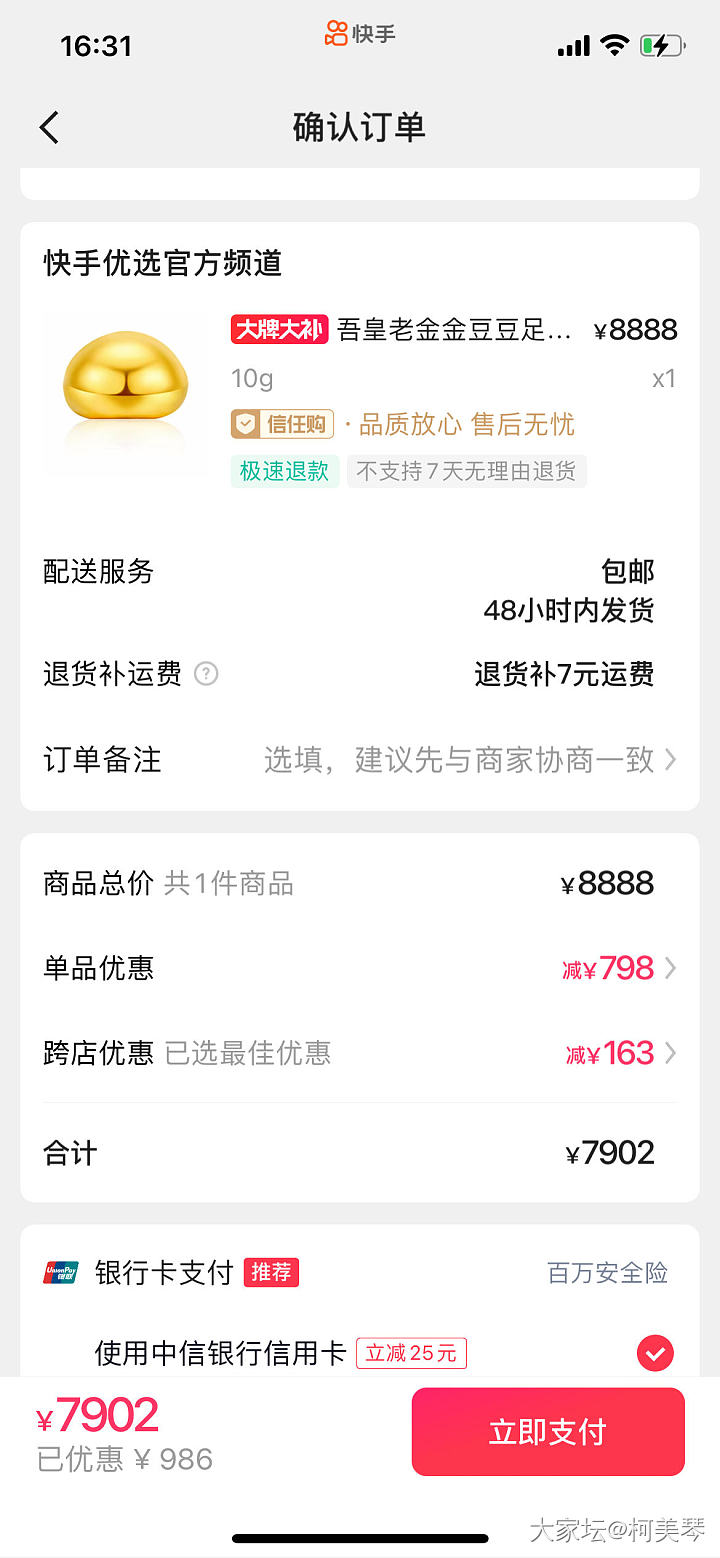Screen dimensions: 720x1558
Task: Tap 立即支付 to pay now
Action: [x=547, y=1431]
